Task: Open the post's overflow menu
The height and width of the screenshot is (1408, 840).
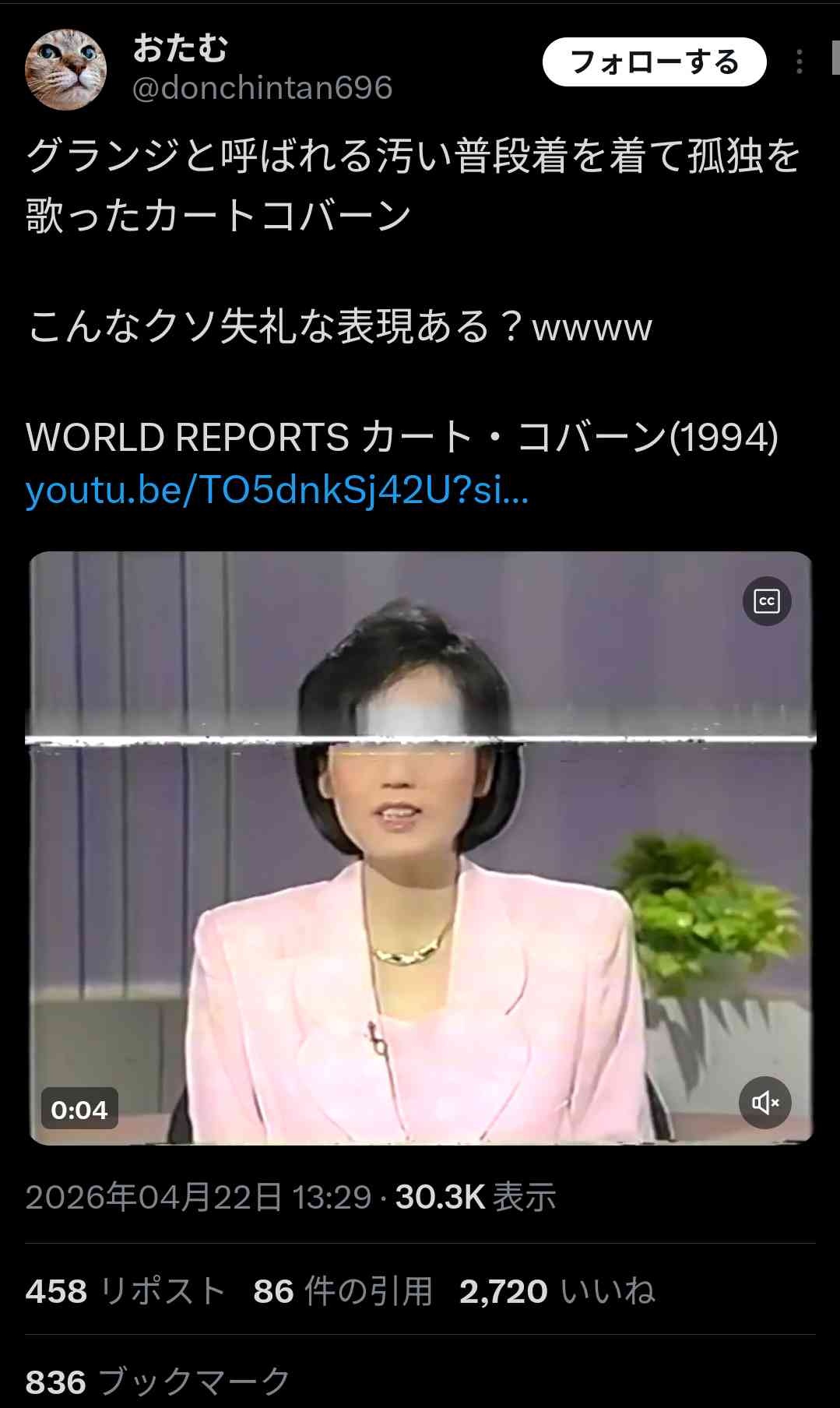Action: pos(799,62)
